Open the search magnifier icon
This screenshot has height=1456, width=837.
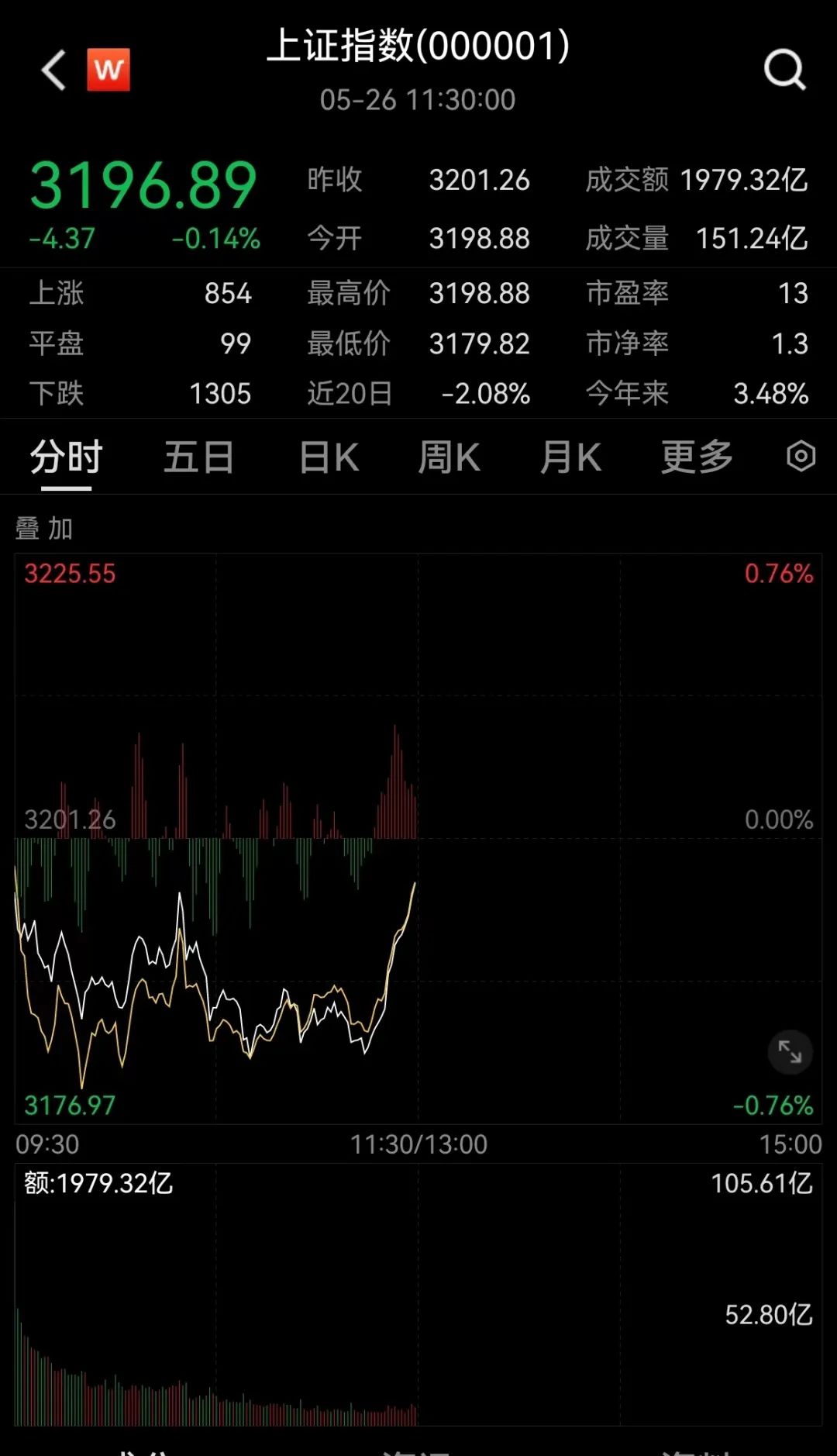tap(784, 71)
